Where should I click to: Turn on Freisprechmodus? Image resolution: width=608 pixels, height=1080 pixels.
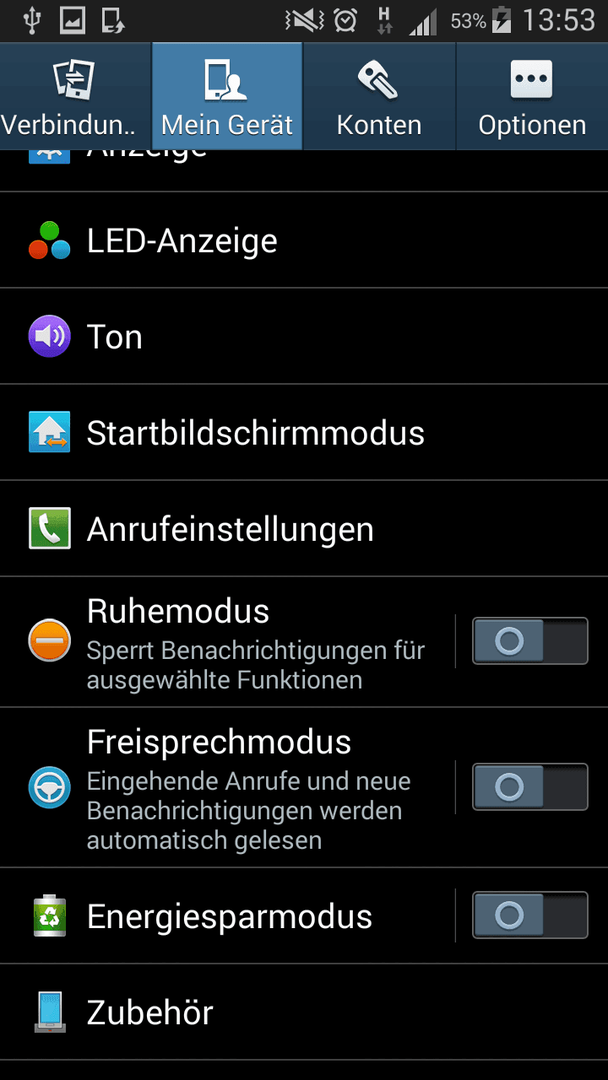click(530, 787)
